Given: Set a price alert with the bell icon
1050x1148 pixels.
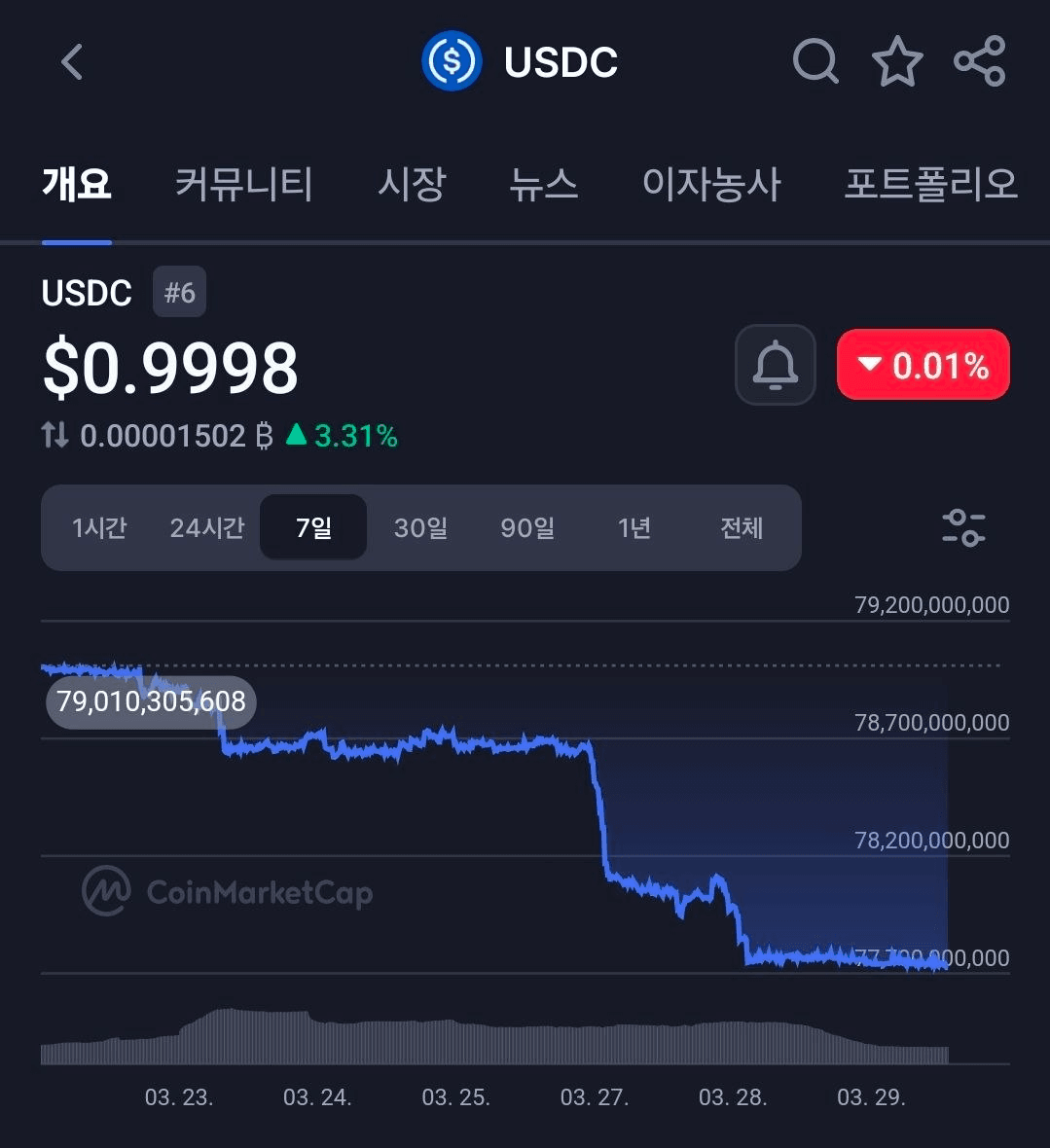Looking at the screenshot, I should (776, 365).
